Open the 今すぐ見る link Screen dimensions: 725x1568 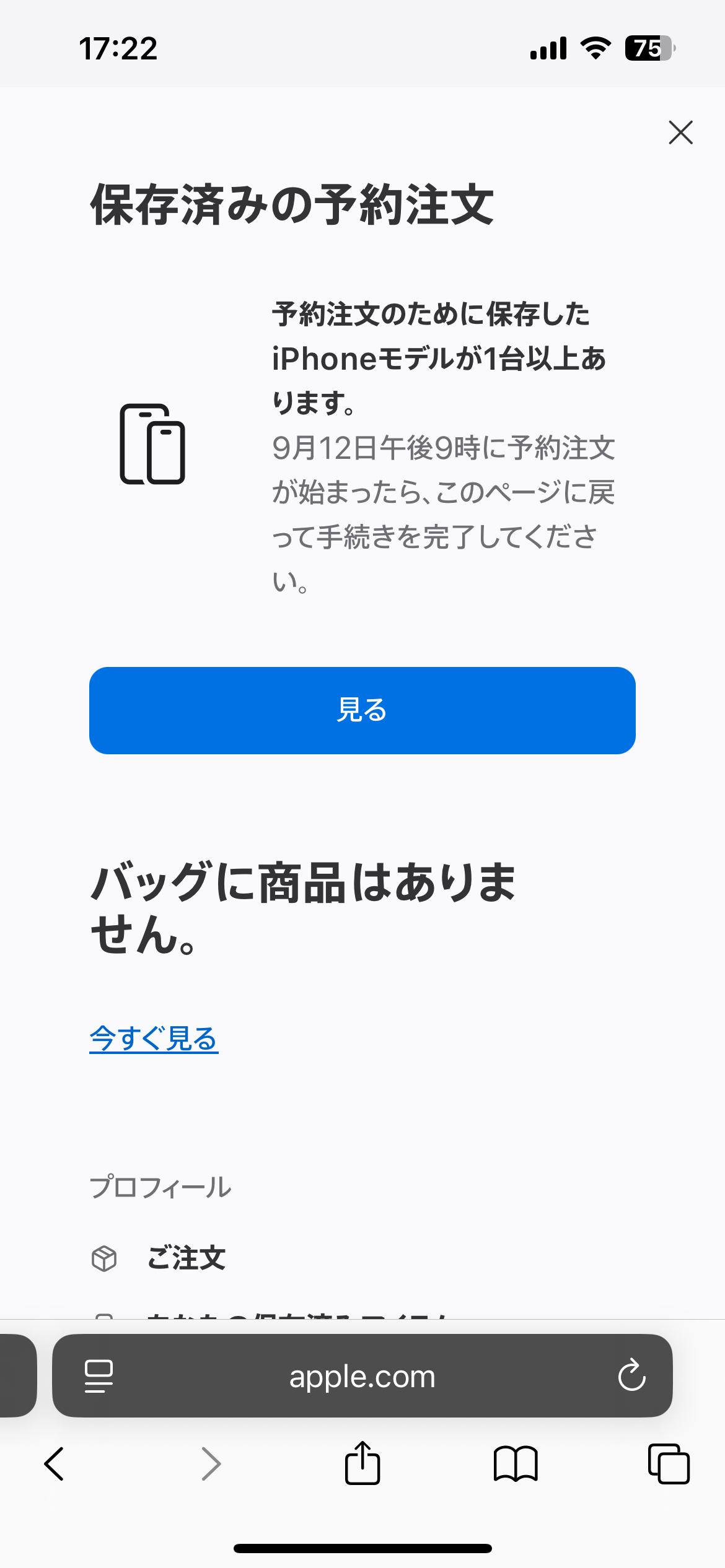[x=154, y=1039]
